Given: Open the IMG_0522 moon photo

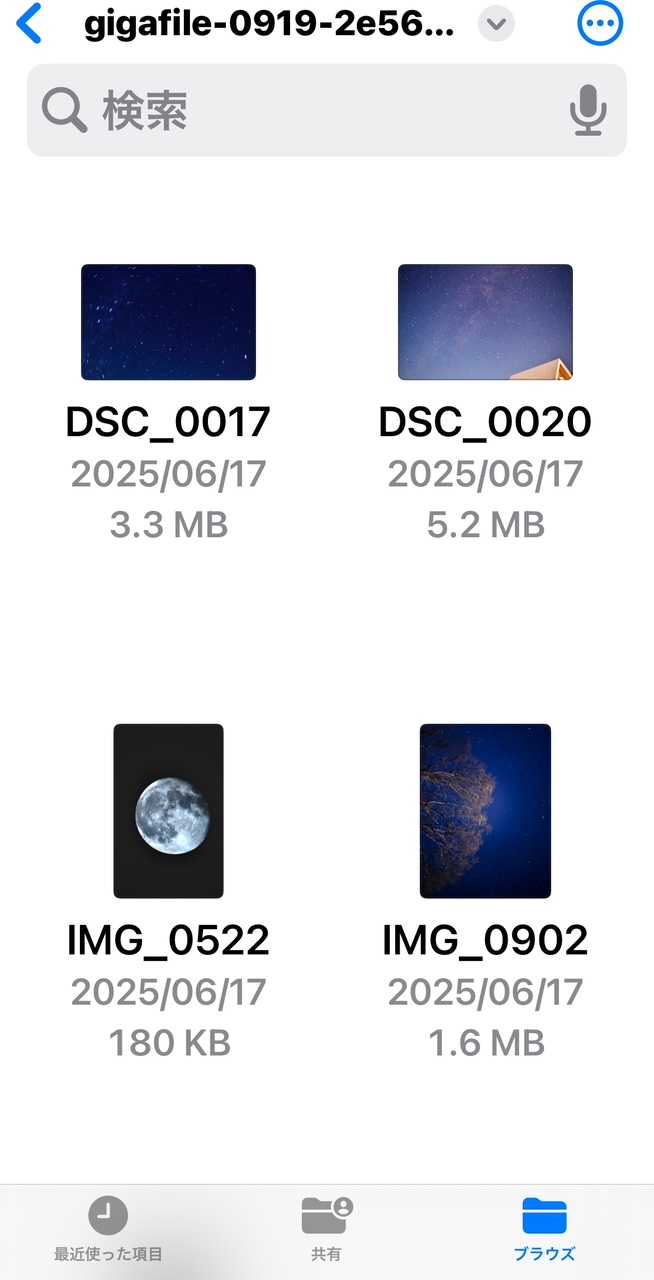Looking at the screenshot, I should coord(168,810).
